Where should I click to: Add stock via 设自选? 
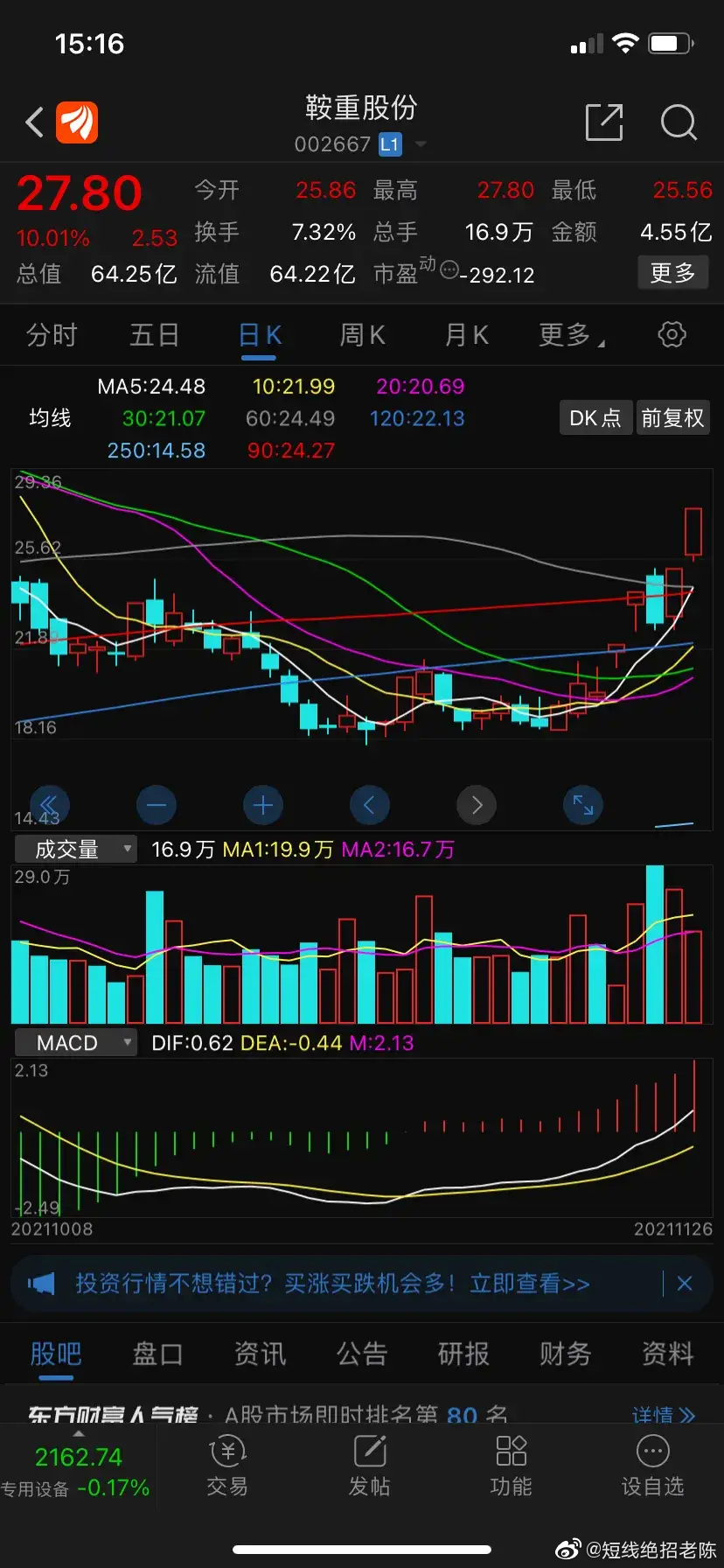coord(652,1467)
